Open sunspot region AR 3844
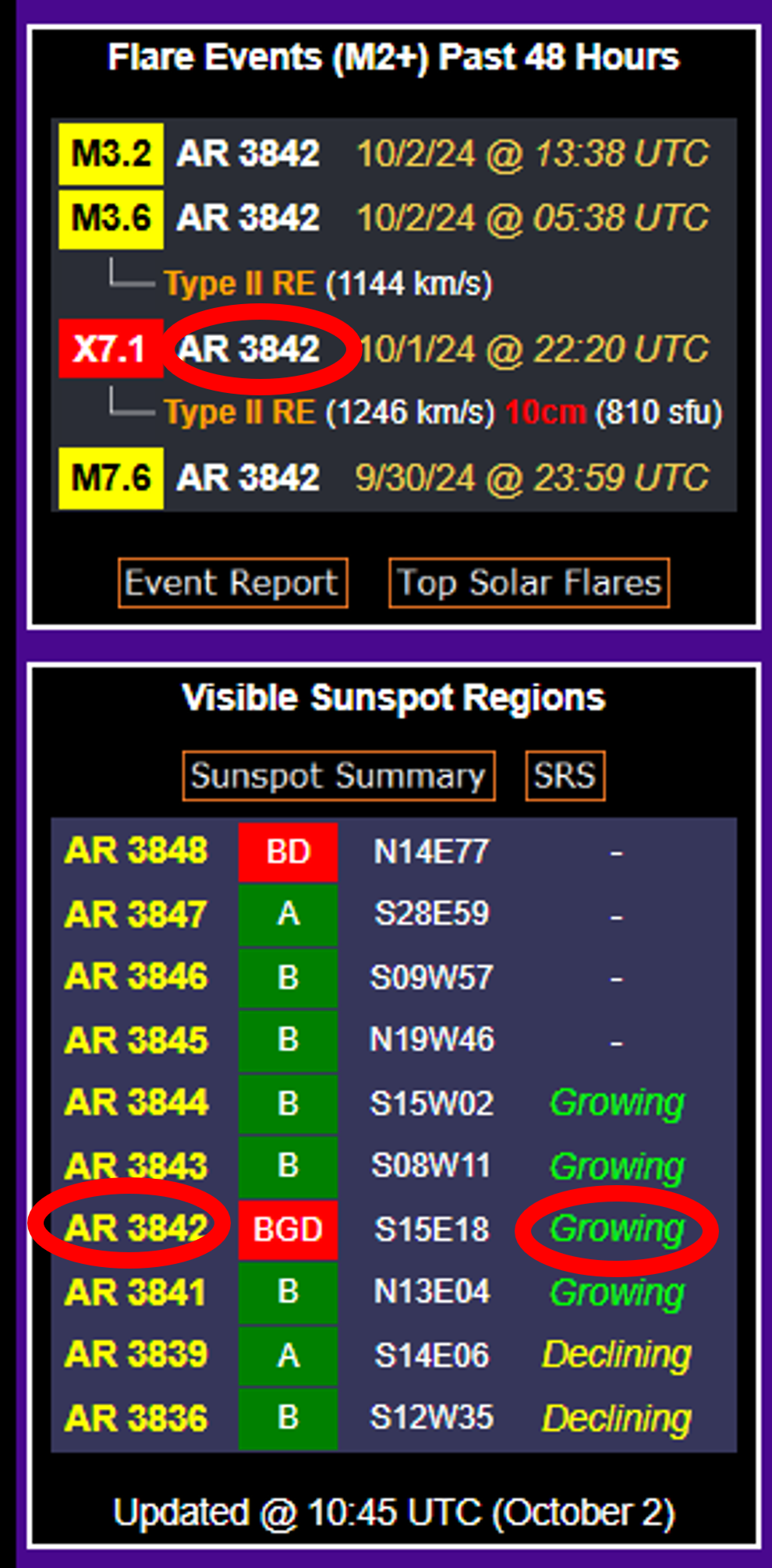 pos(136,1103)
